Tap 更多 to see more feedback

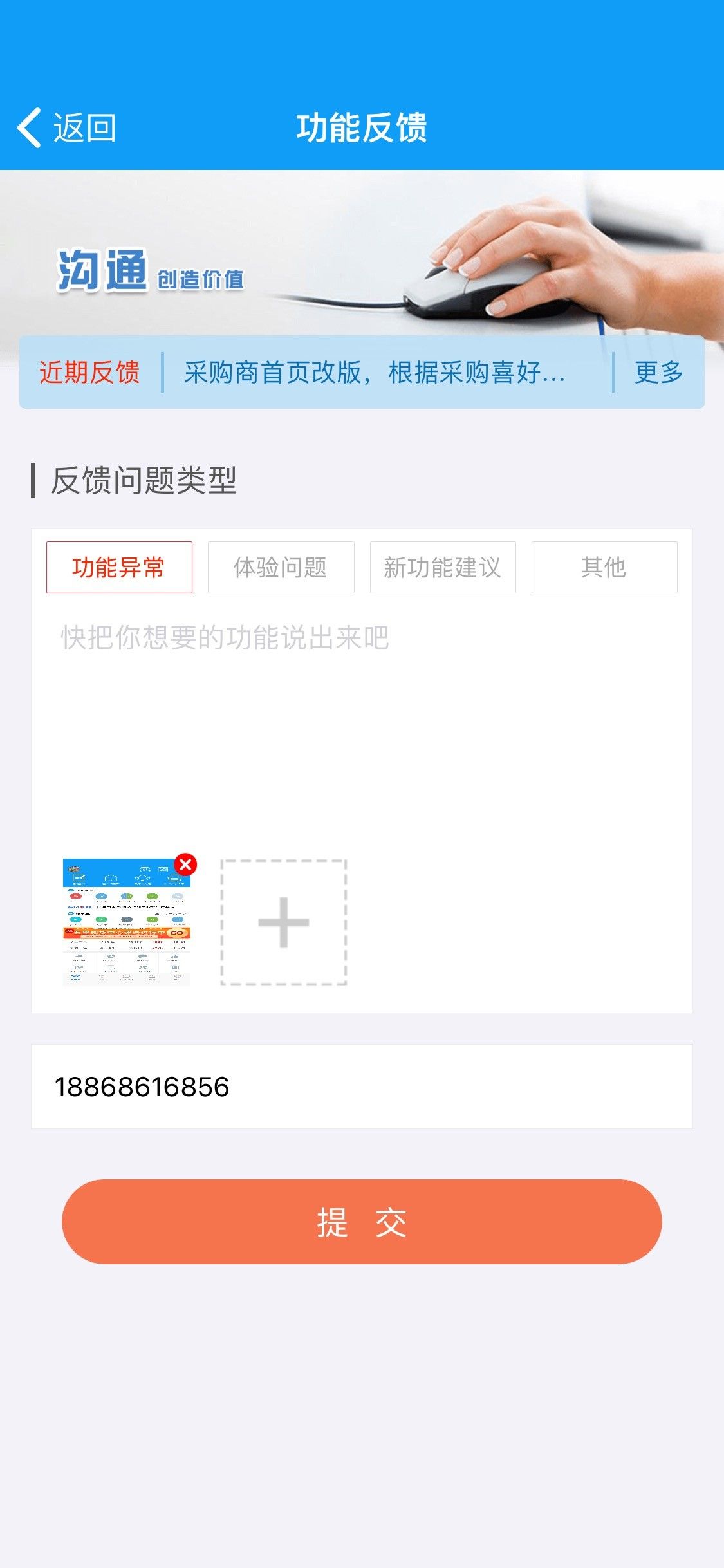tap(658, 372)
